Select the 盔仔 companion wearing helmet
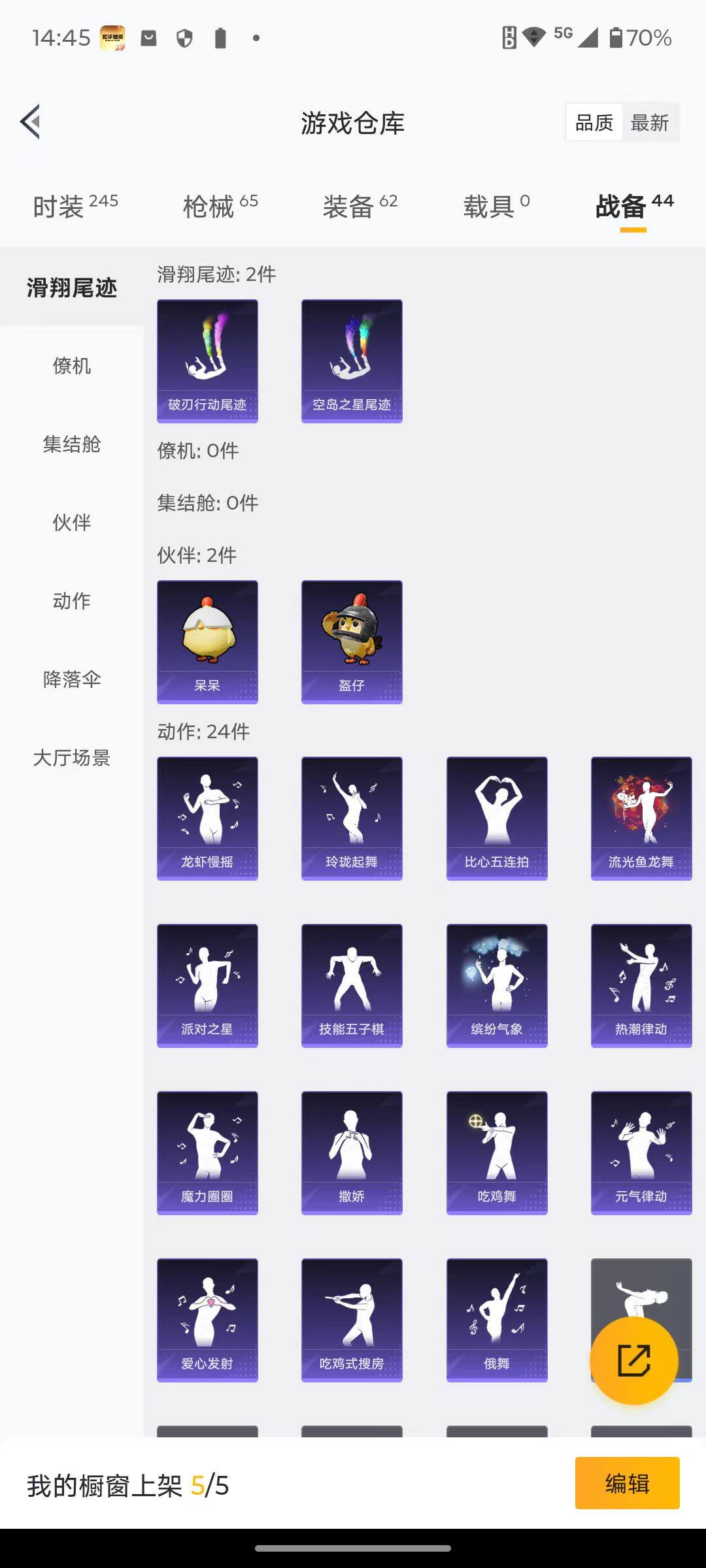706x1568 pixels. (351, 640)
